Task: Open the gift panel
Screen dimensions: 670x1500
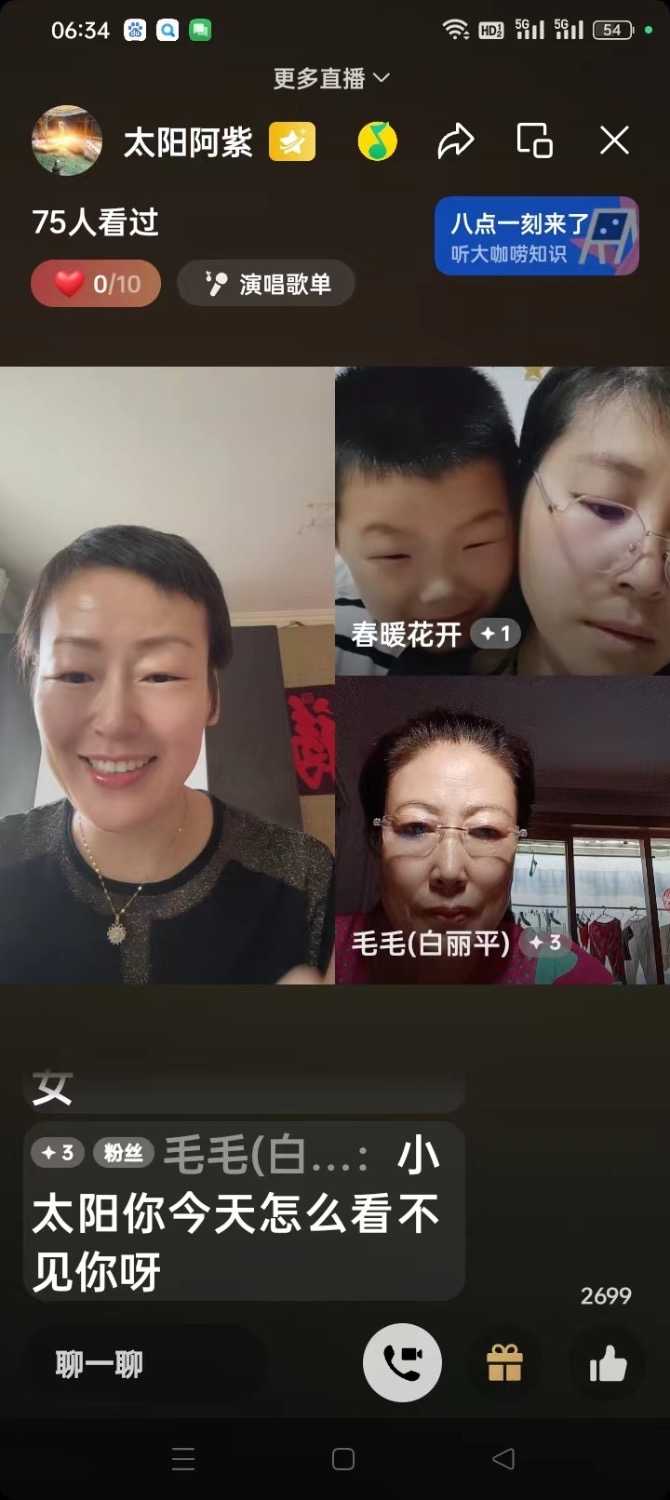Action: tap(505, 1363)
